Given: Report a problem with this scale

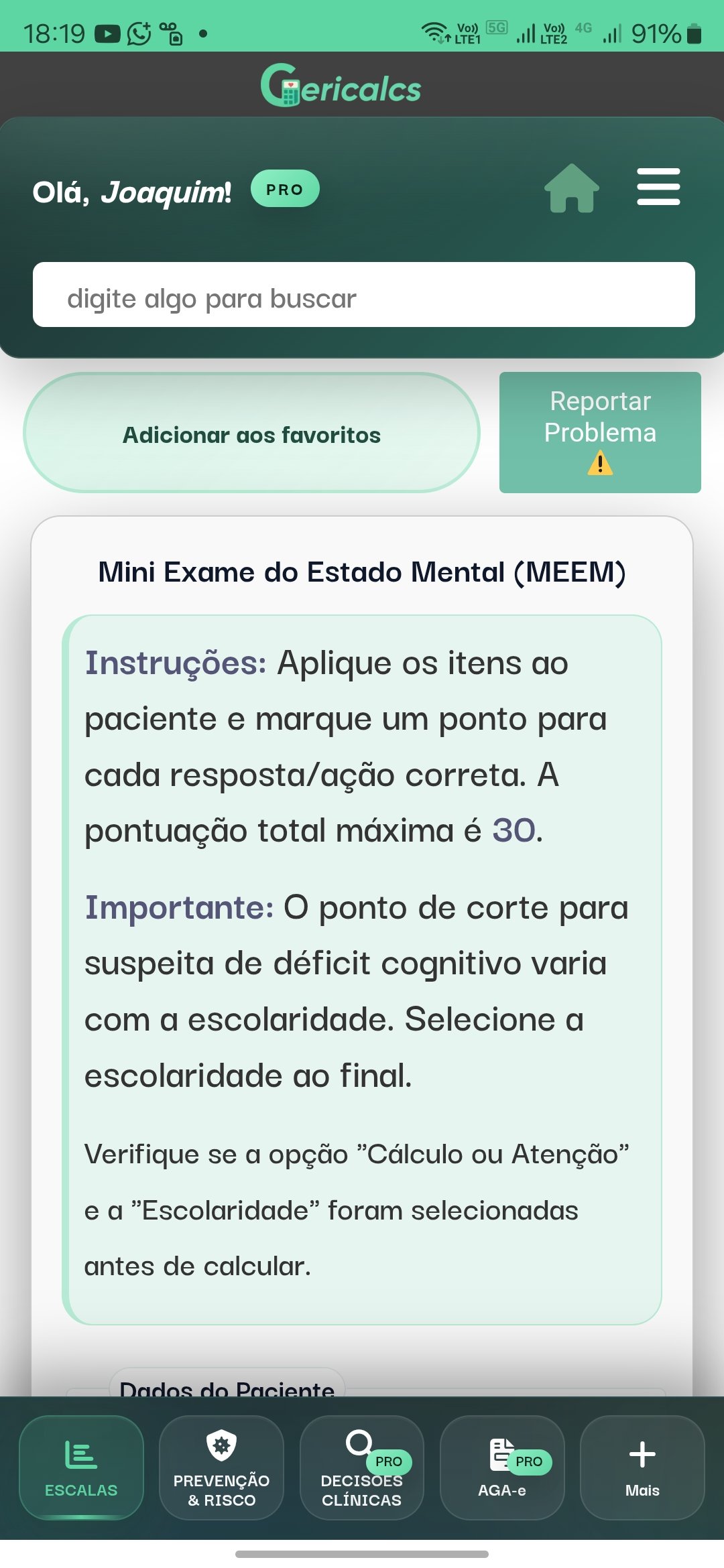Looking at the screenshot, I should pos(599,432).
